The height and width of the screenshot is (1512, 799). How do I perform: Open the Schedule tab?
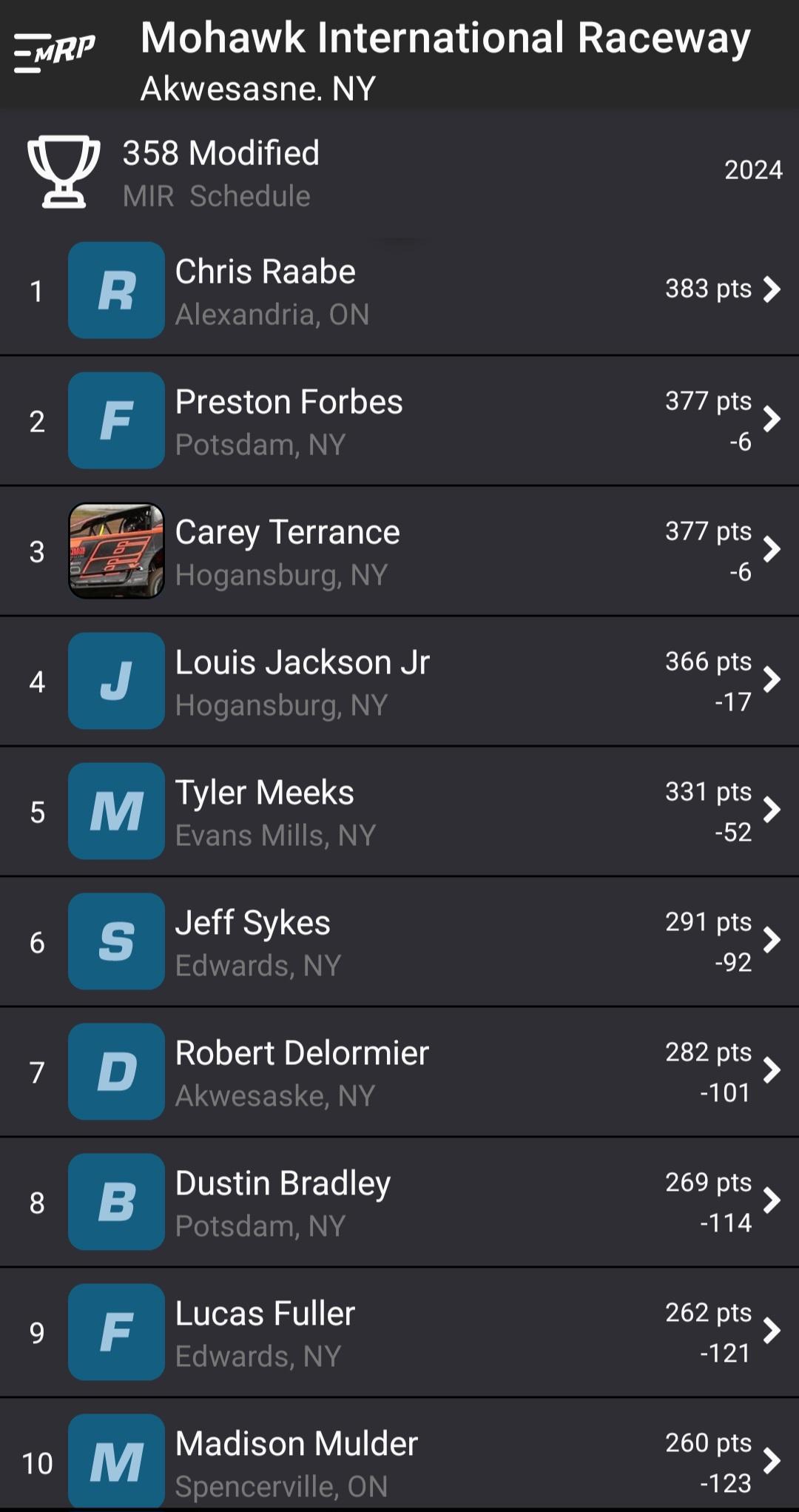coord(251,196)
